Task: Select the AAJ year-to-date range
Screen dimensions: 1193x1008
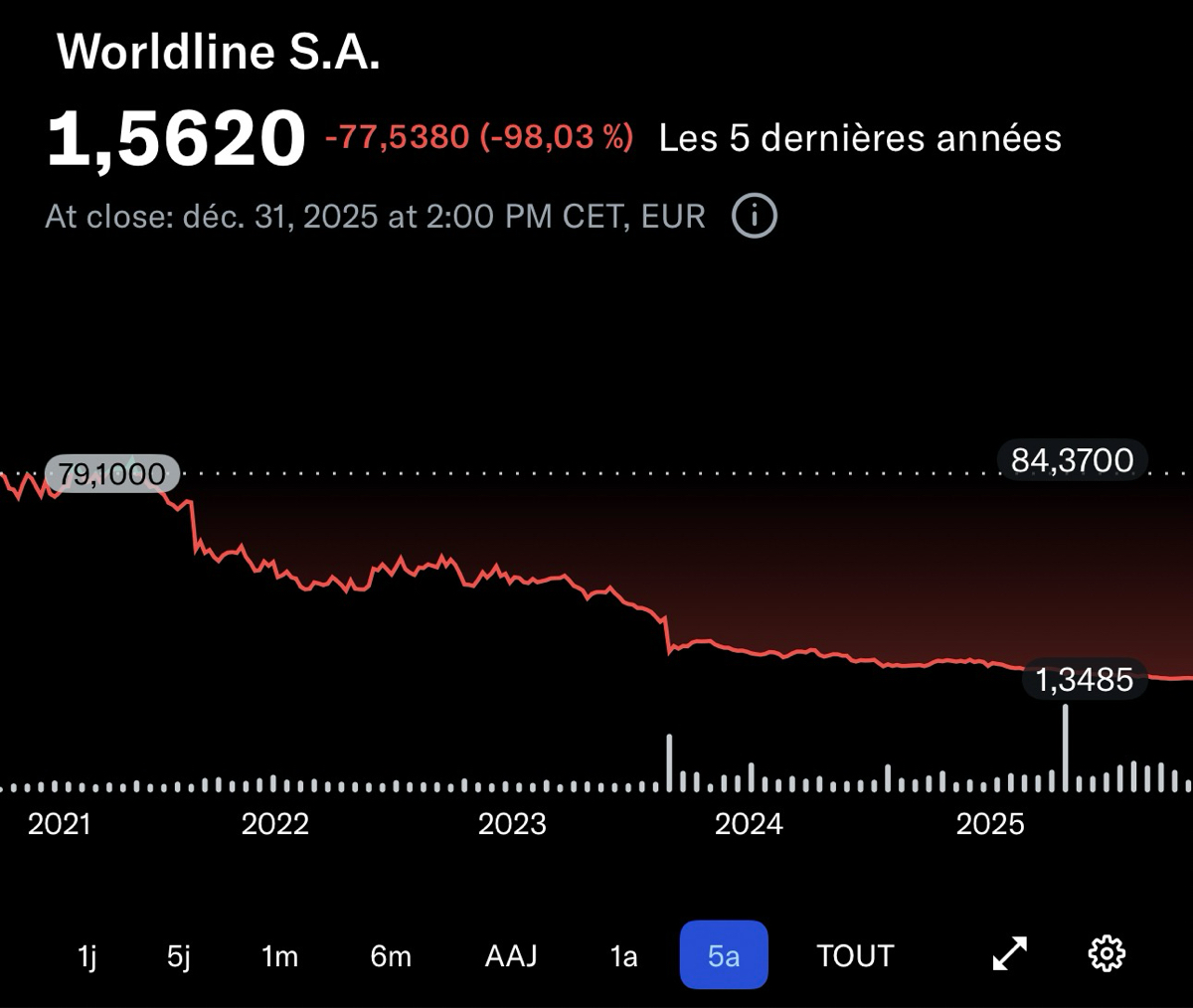Action: coord(511,956)
